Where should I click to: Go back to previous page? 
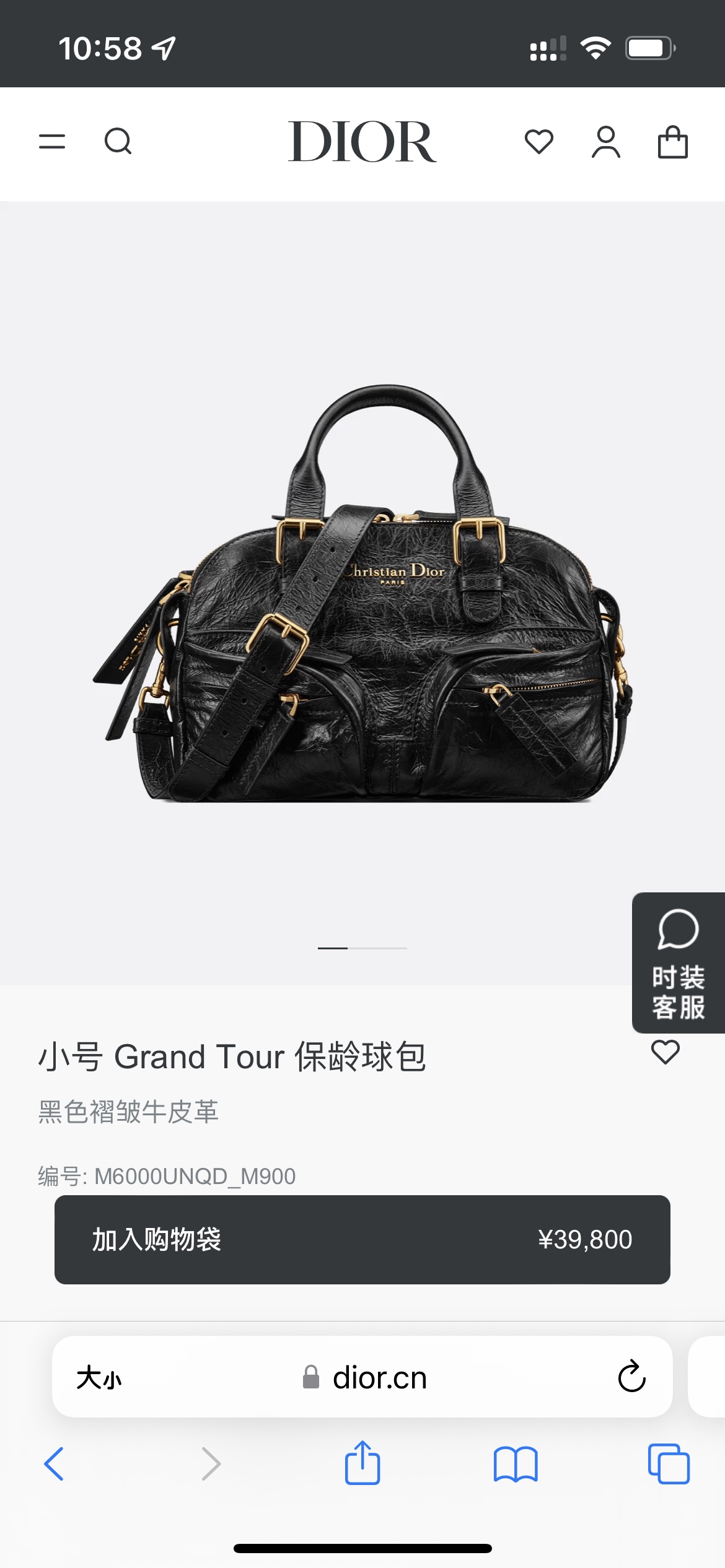point(54,1464)
